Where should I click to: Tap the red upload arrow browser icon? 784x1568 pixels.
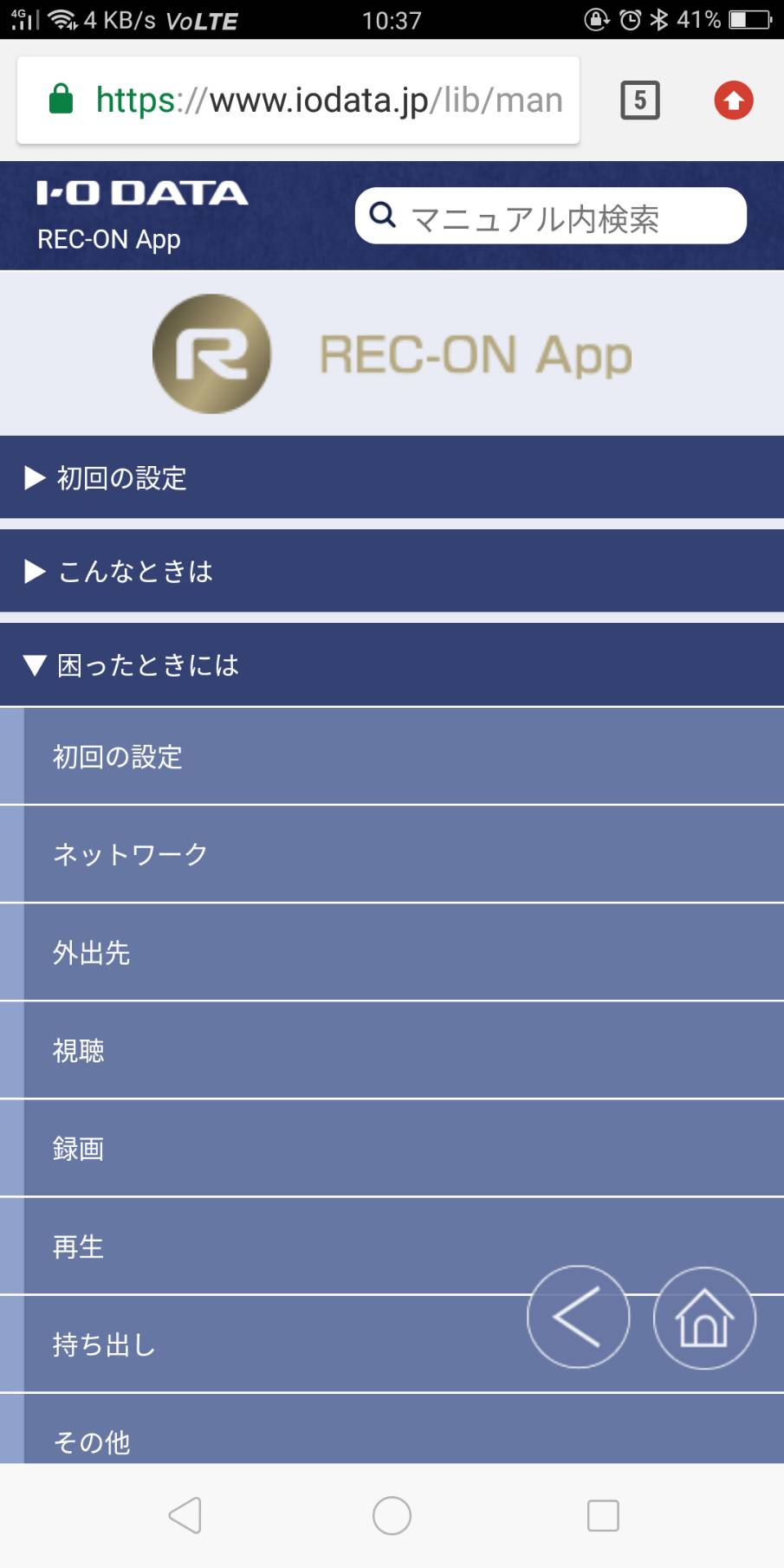[734, 100]
